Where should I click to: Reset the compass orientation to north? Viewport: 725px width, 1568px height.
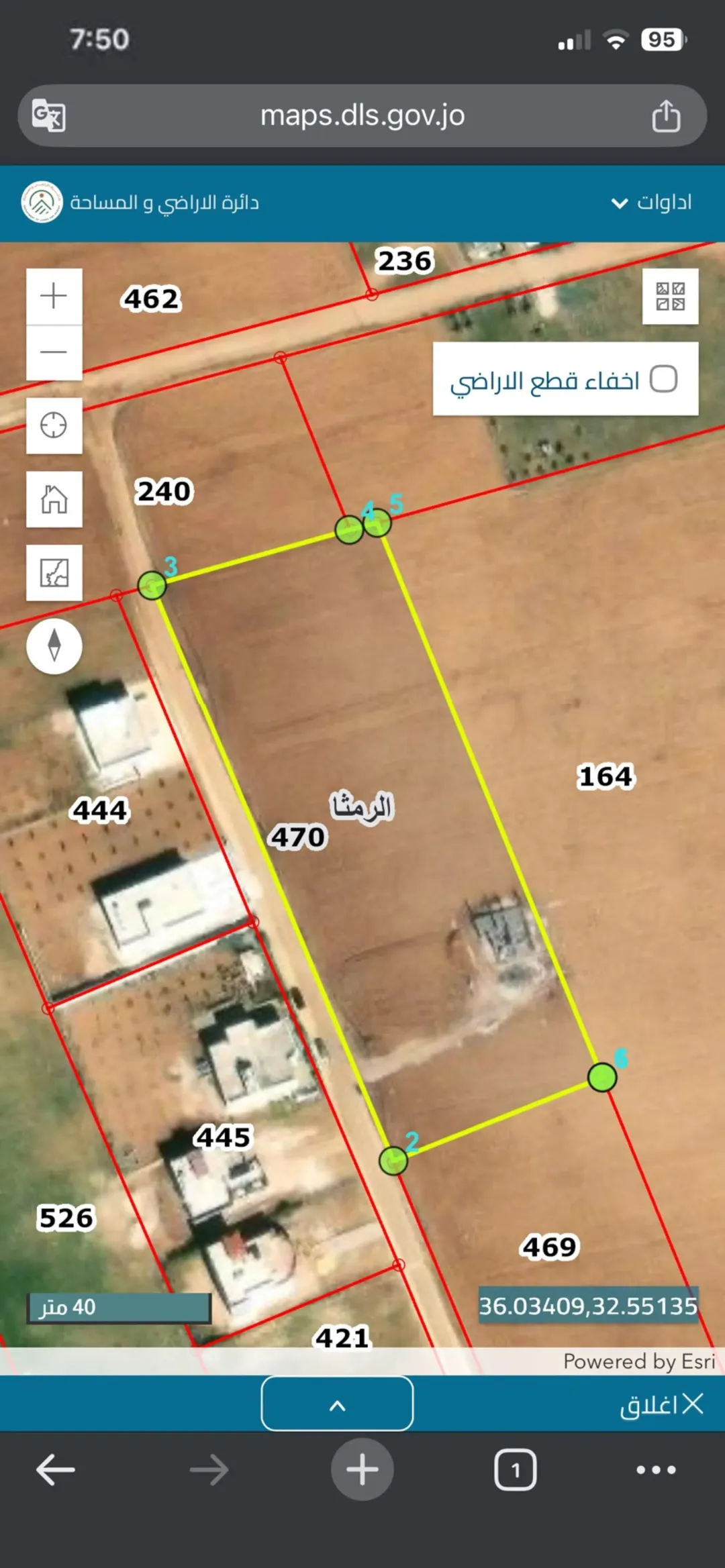(54, 646)
